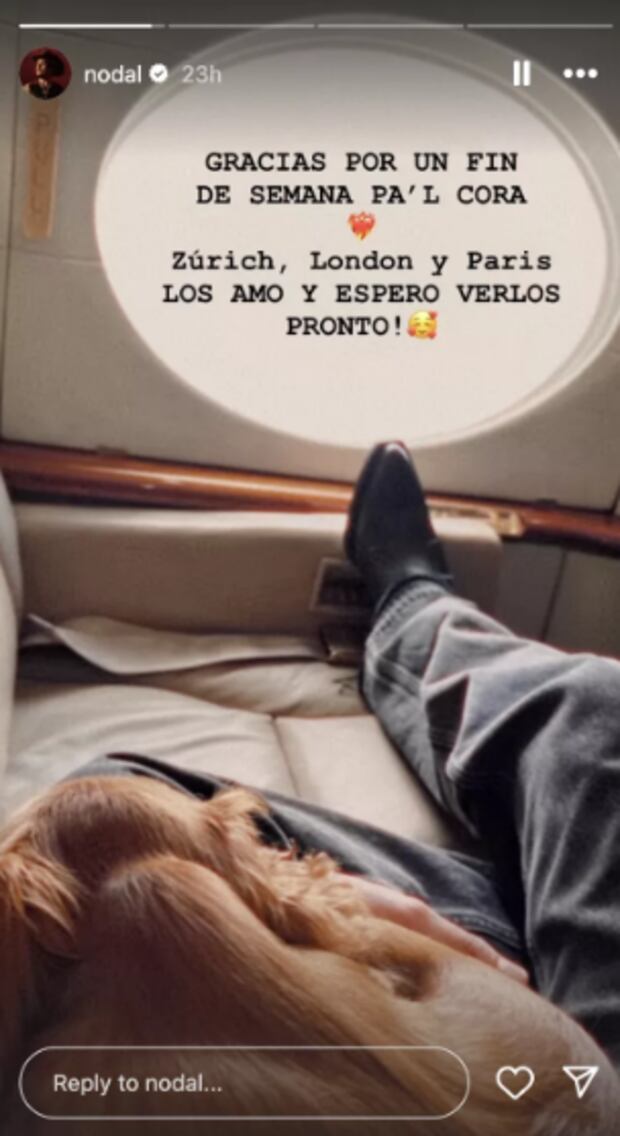Share the story via paper plane icon

(580, 1081)
